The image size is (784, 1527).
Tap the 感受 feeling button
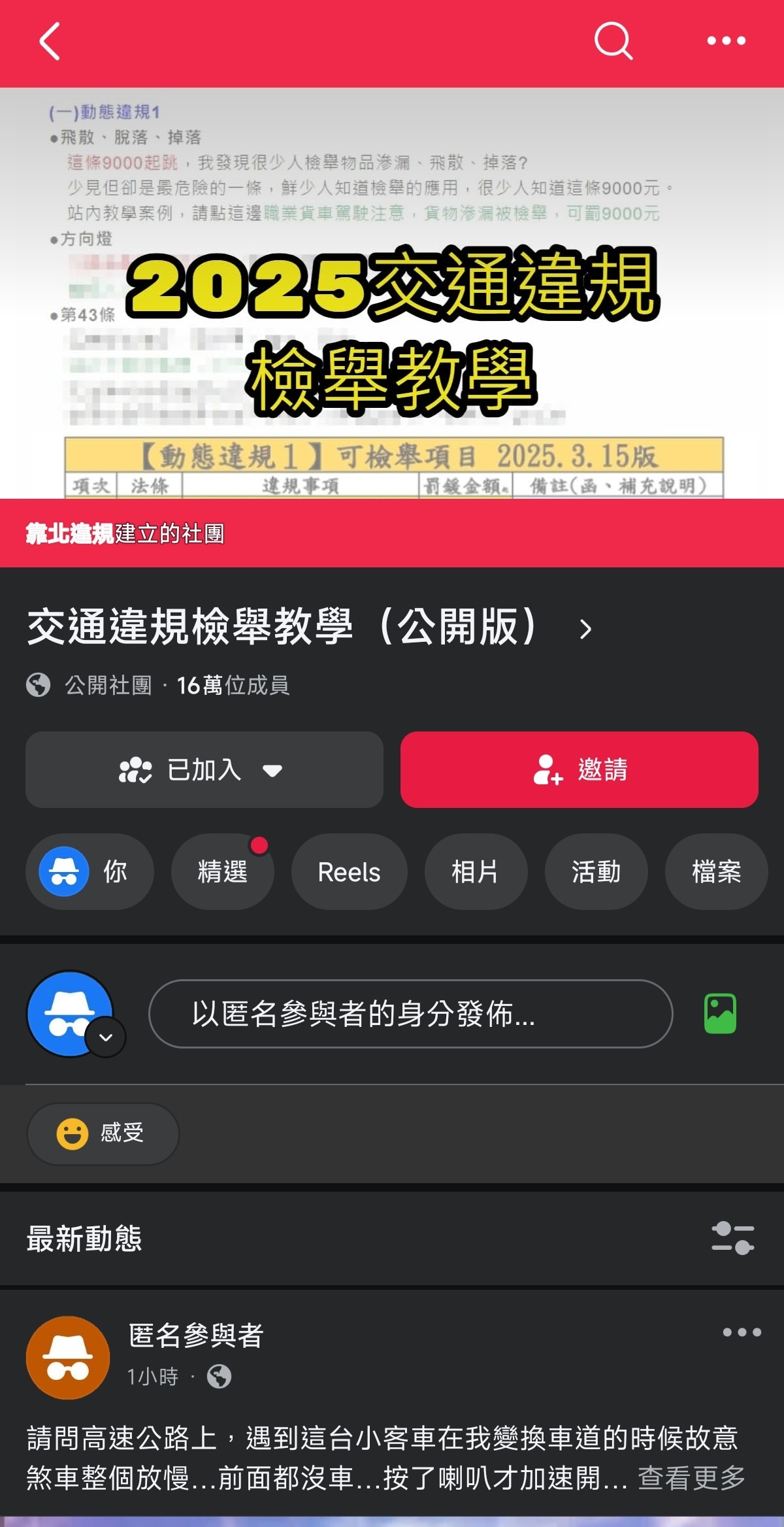[103, 1133]
